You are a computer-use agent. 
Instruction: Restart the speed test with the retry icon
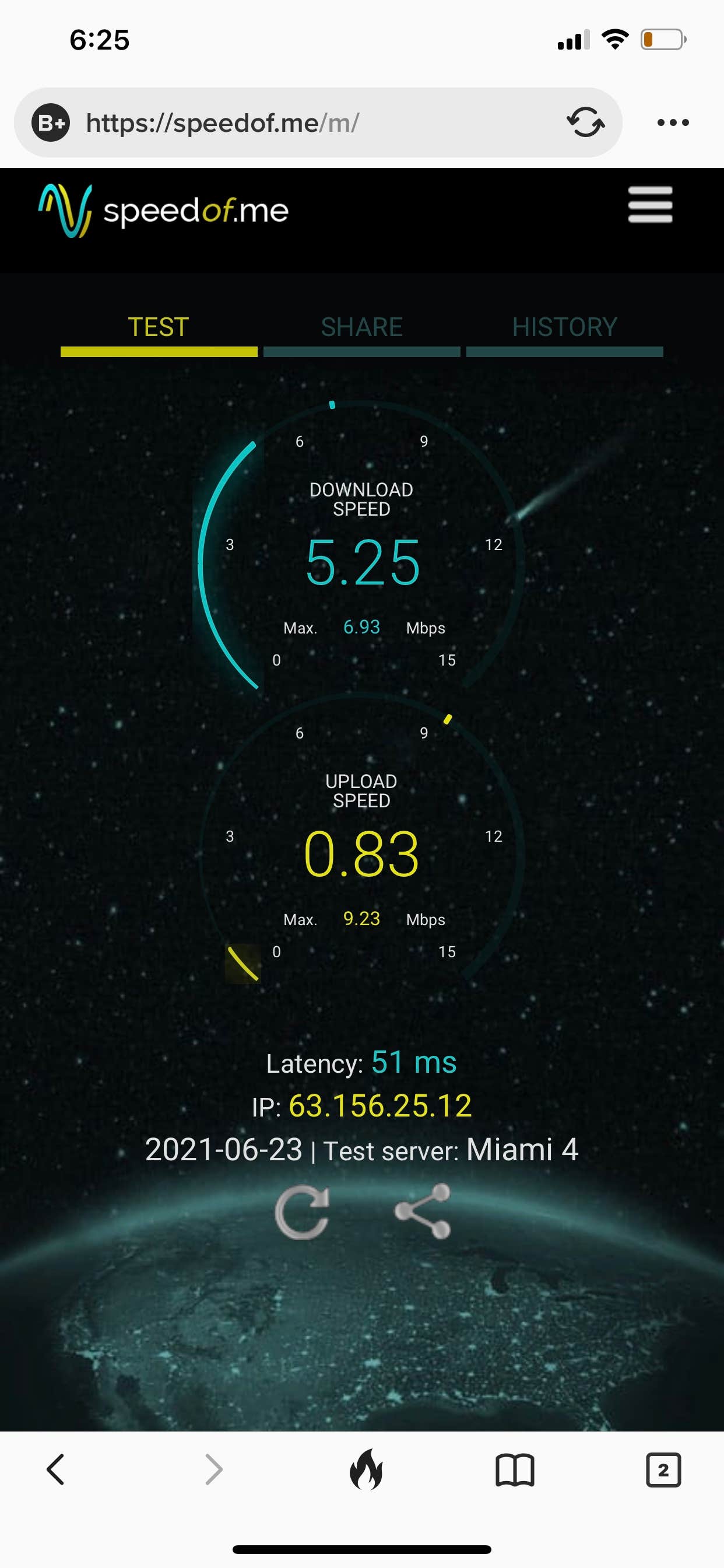click(x=302, y=1212)
